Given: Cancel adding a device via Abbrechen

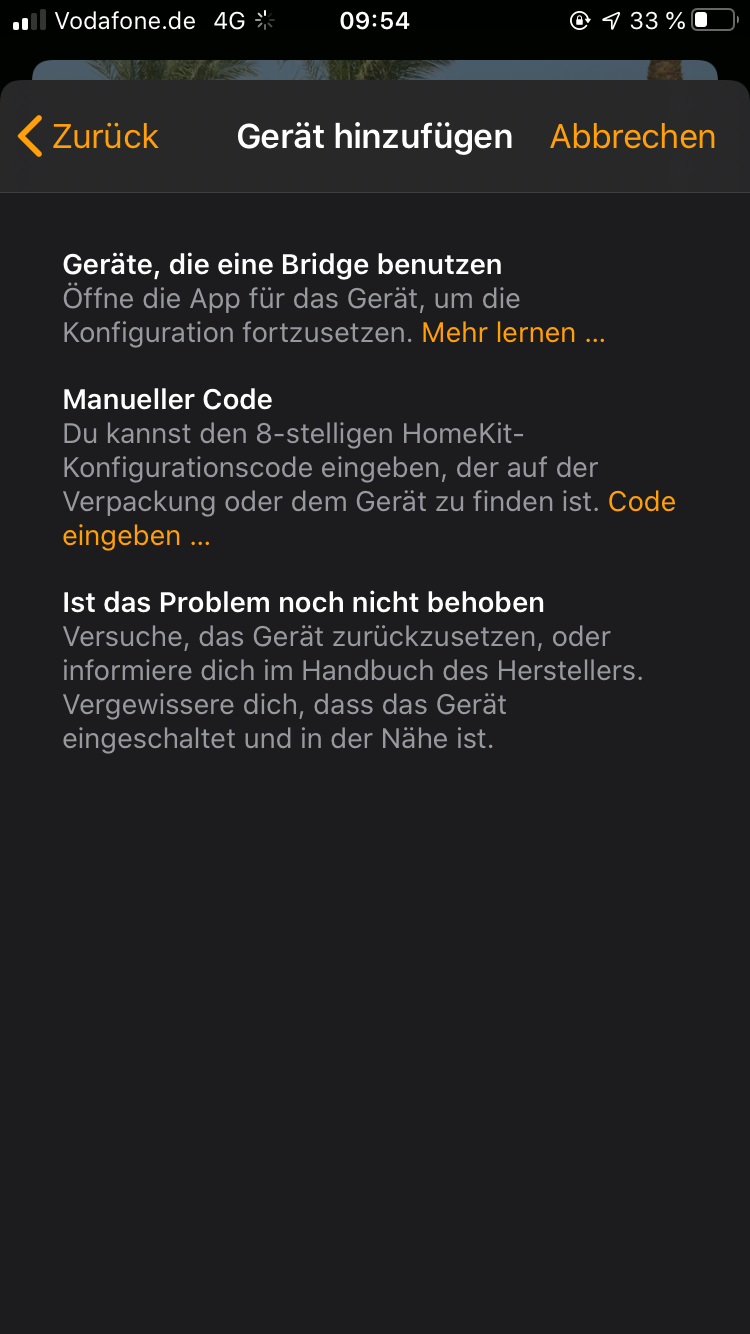Looking at the screenshot, I should coord(632,136).
